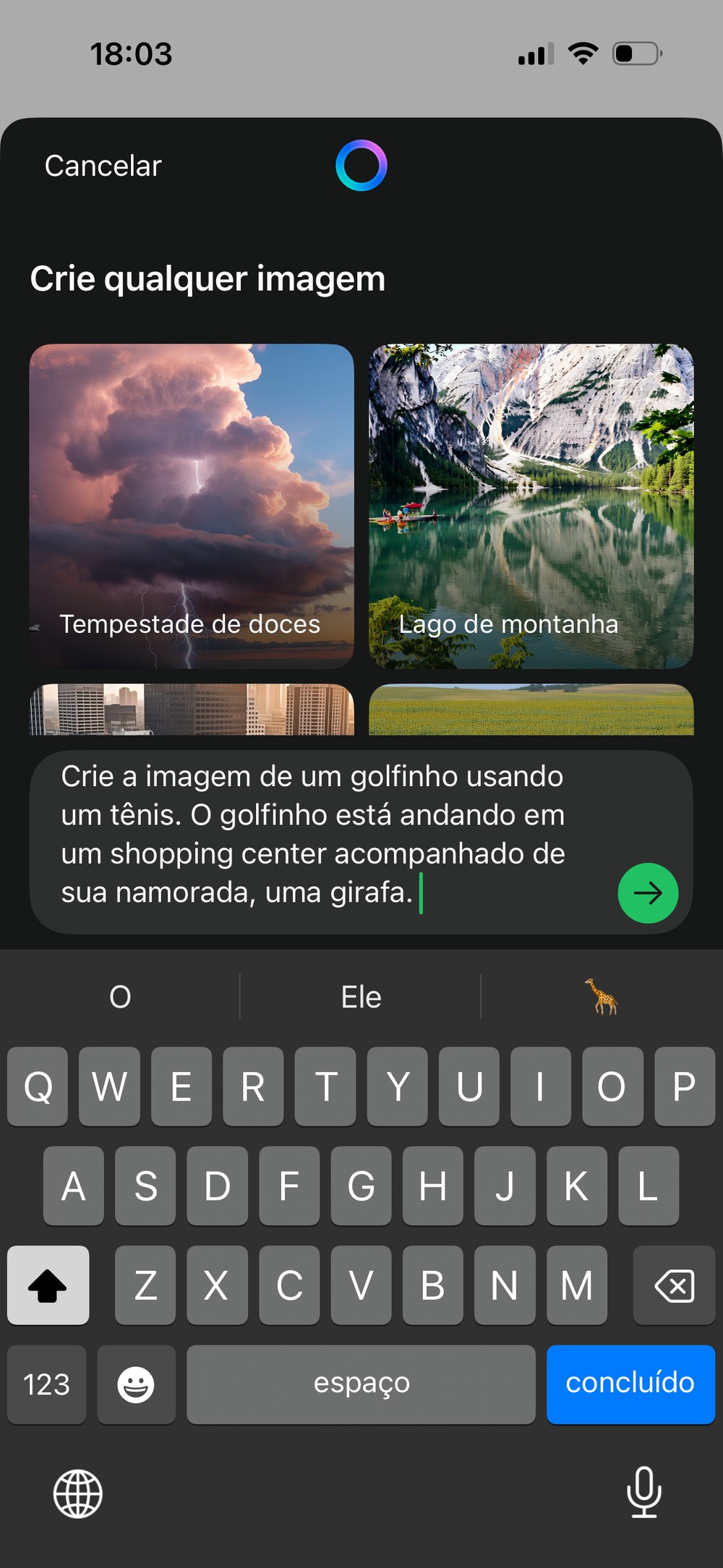723x1568 pixels.
Task: Pick the 'Ele' word suggestion
Action: click(x=361, y=997)
